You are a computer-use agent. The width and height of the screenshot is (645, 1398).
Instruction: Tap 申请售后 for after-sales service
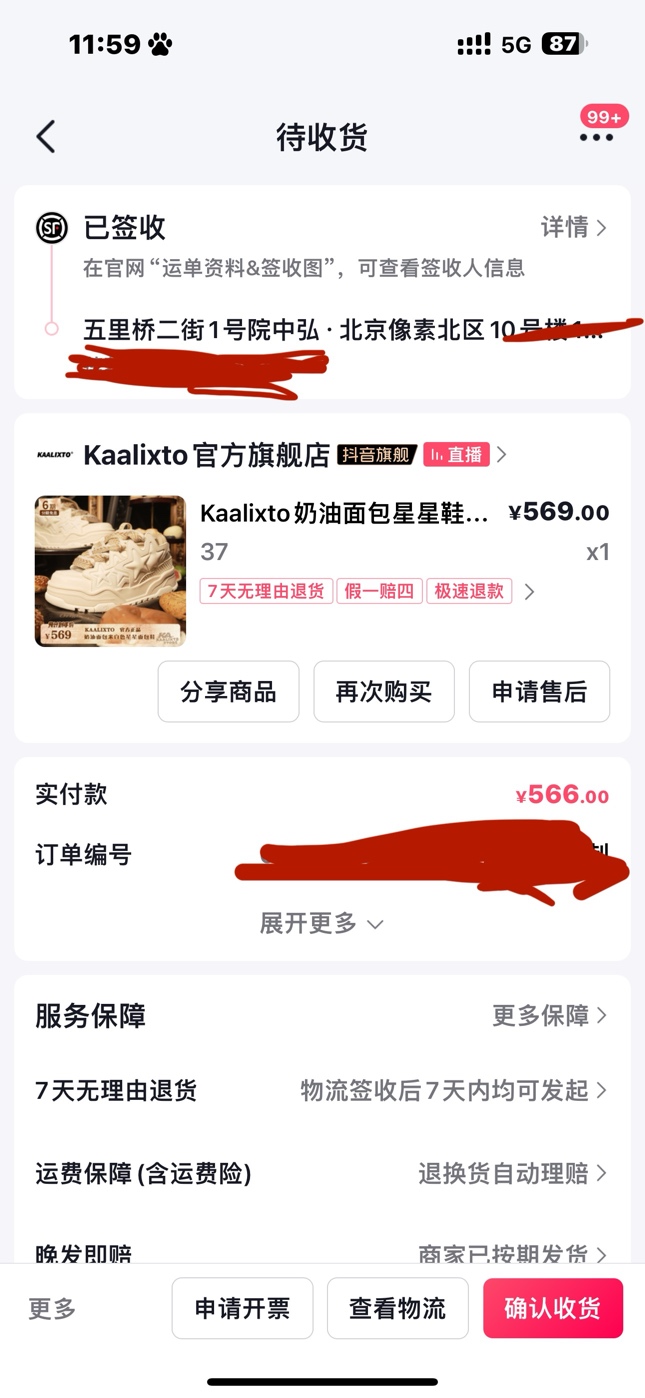(x=539, y=692)
